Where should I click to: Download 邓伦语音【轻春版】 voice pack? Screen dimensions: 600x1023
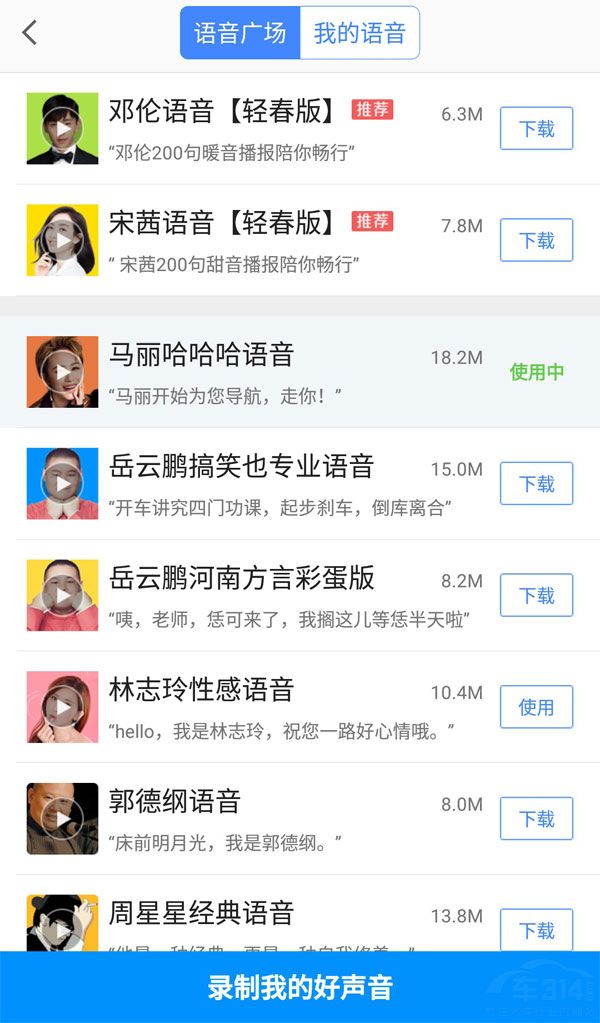click(x=536, y=128)
